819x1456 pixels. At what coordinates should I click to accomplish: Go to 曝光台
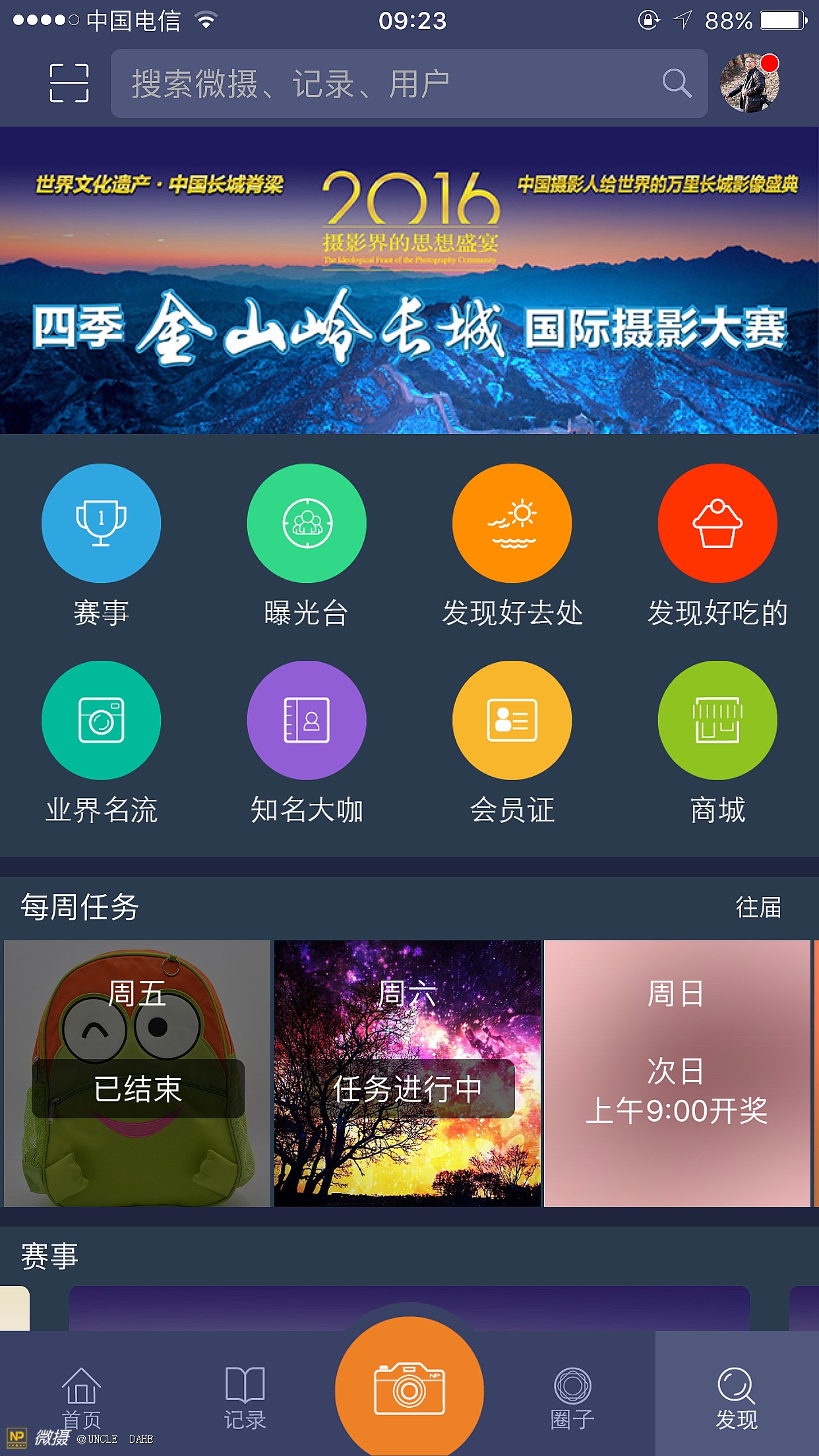[307, 523]
